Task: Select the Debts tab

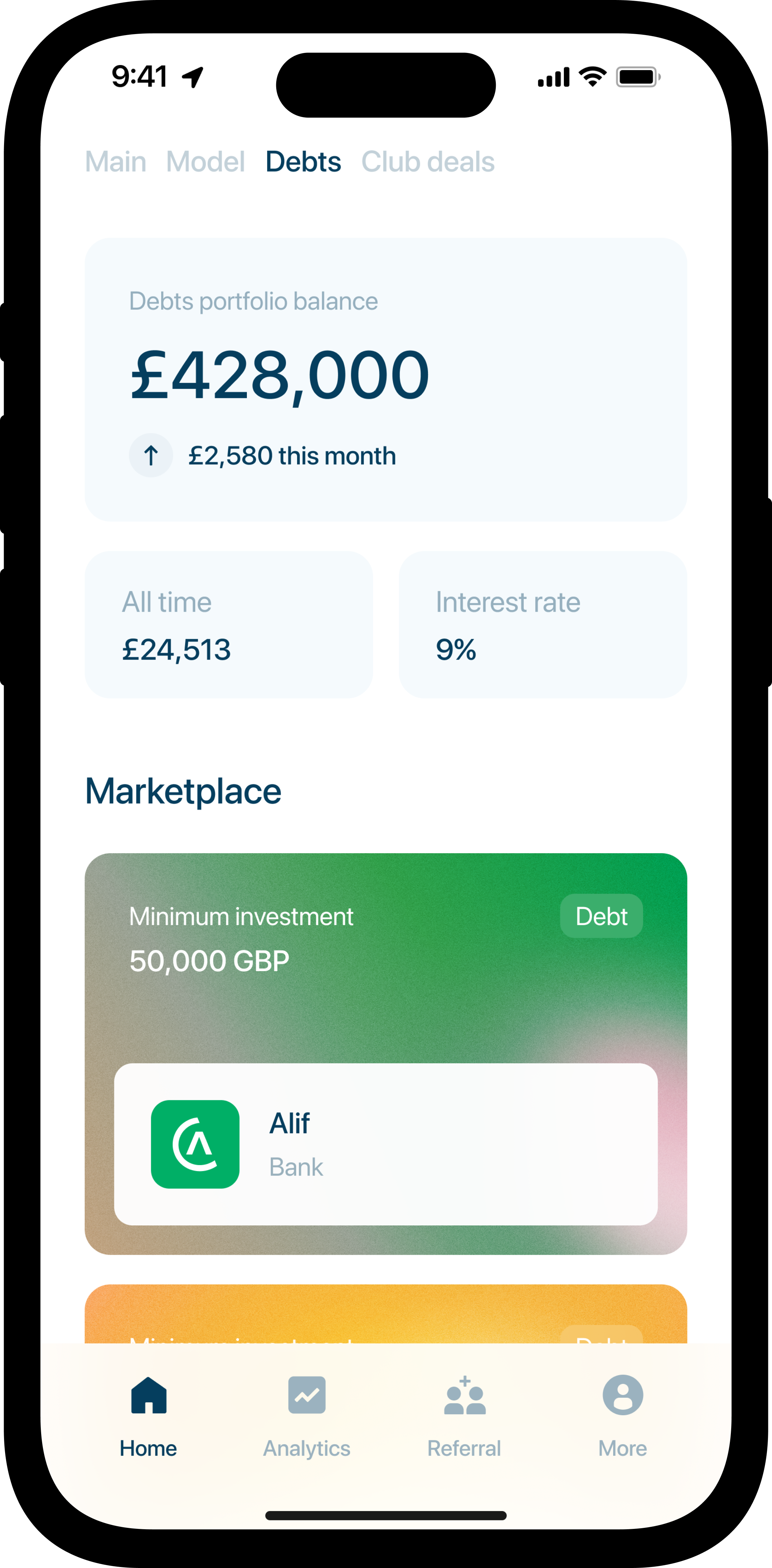Action: tap(303, 162)
